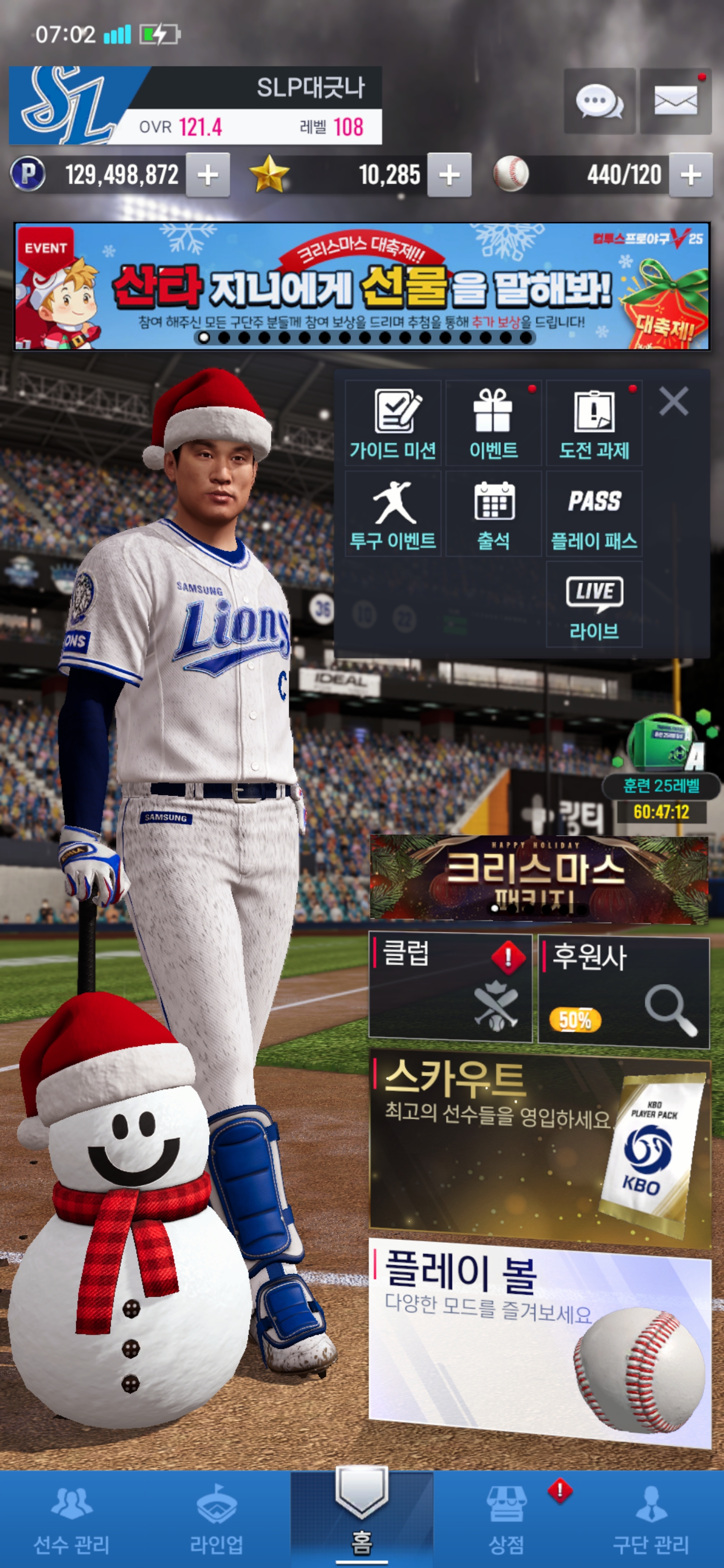Switch to the 라인업 tab
This screenshot has height=1568, width=724.
(x=216, y=1519)
